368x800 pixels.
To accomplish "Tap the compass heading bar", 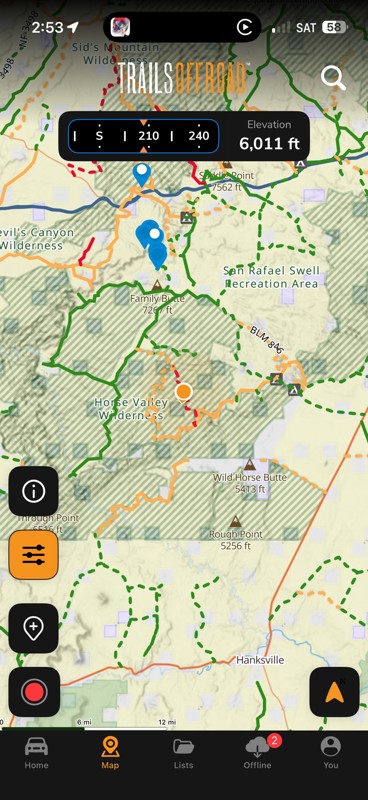I will (143, 136).
